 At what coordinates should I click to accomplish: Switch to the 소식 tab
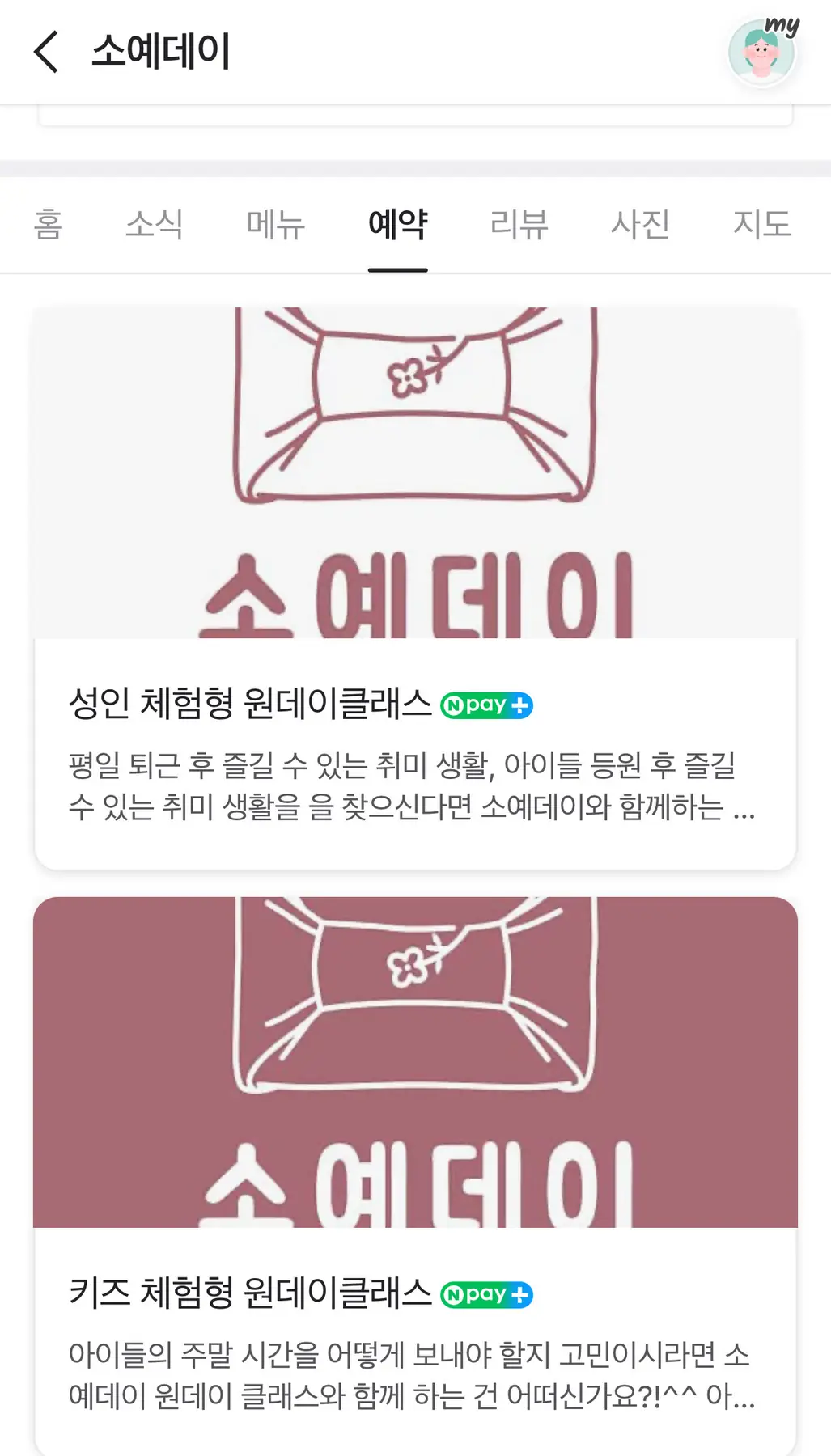[x=154, y=224]
